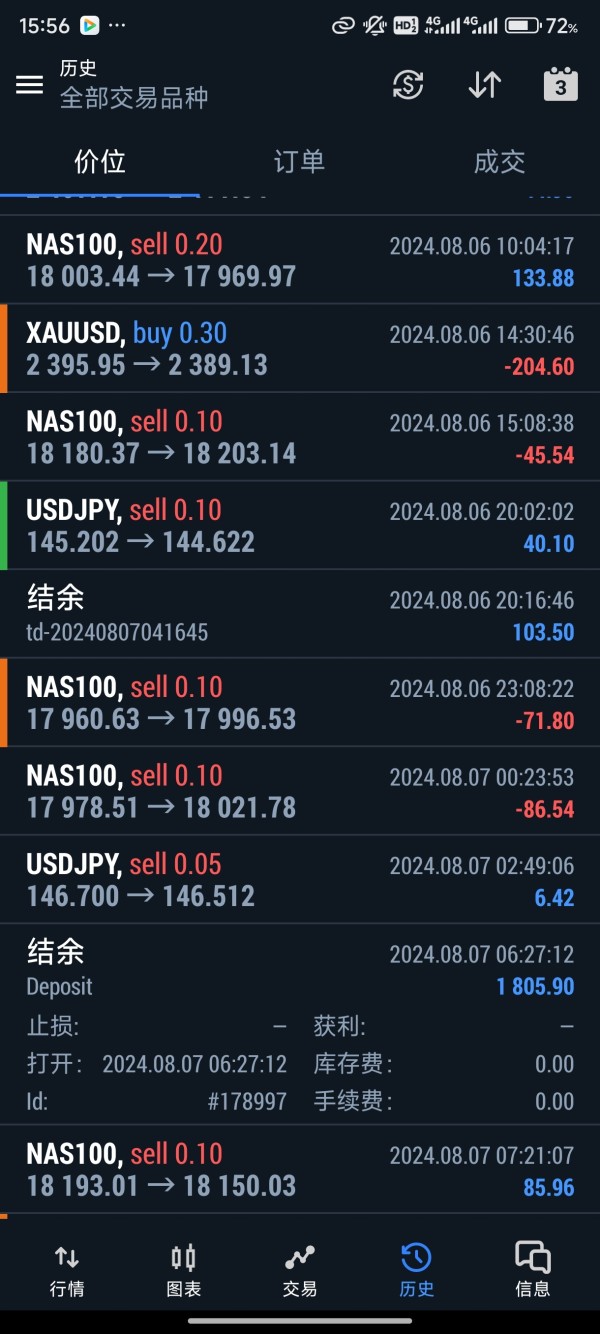The width and height of the screenshot is (600, 1334).
Task: Open the hamburger drawer menu
Action: (x=30, y=85)
